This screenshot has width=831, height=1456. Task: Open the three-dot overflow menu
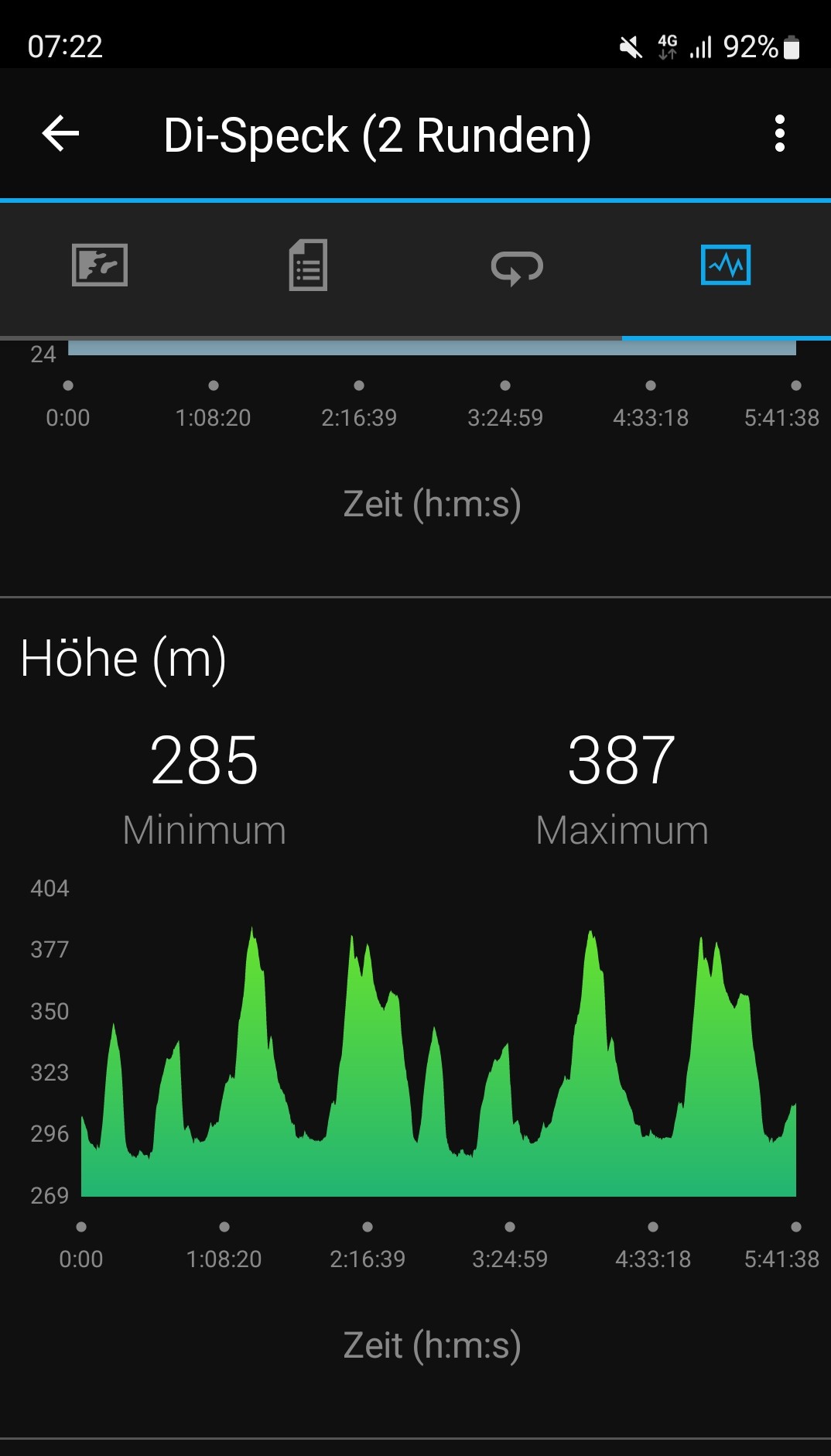(x=779, y=134)
